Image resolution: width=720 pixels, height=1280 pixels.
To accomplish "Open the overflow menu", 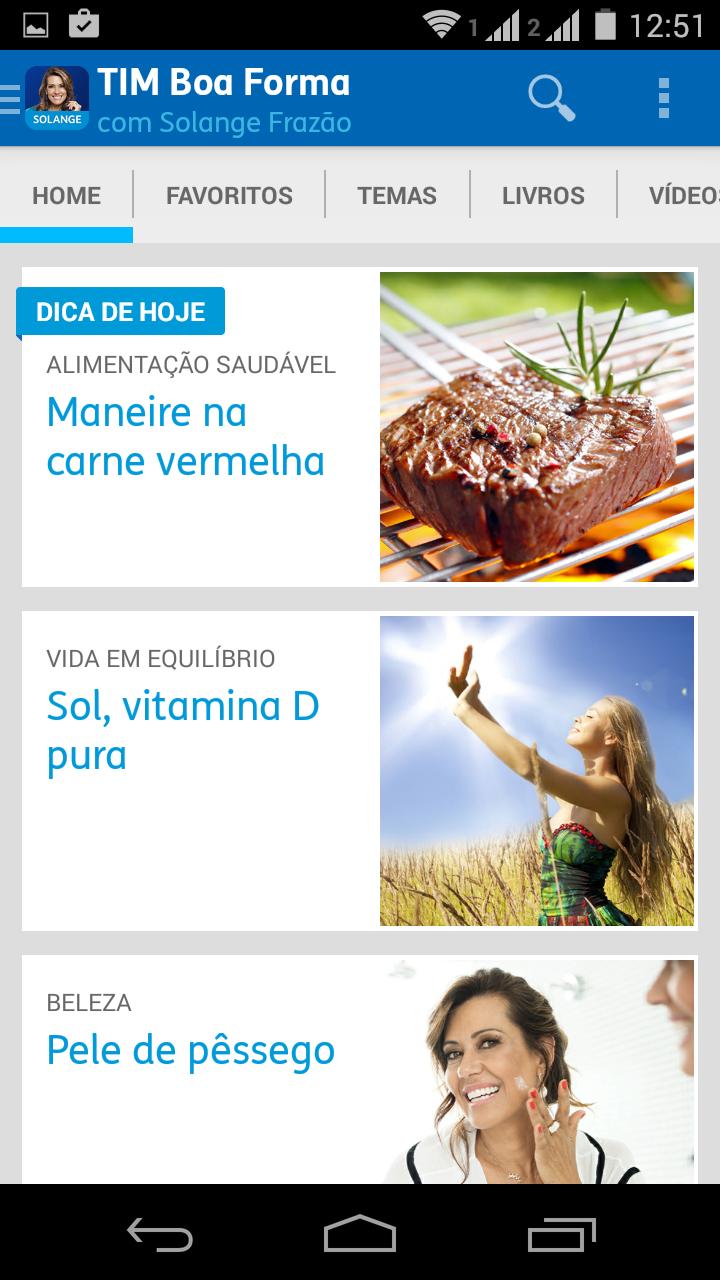I will click(x=663, y=98).
